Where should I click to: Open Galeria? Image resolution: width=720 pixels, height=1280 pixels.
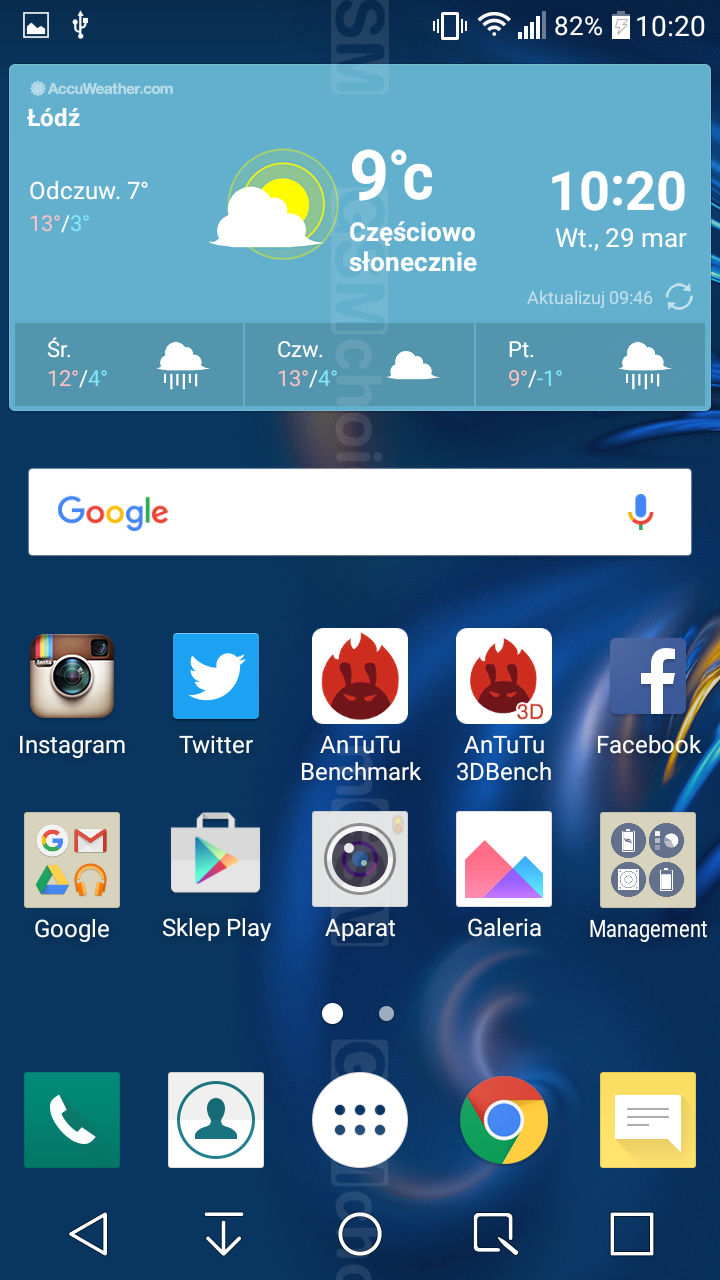coord(504,860)
